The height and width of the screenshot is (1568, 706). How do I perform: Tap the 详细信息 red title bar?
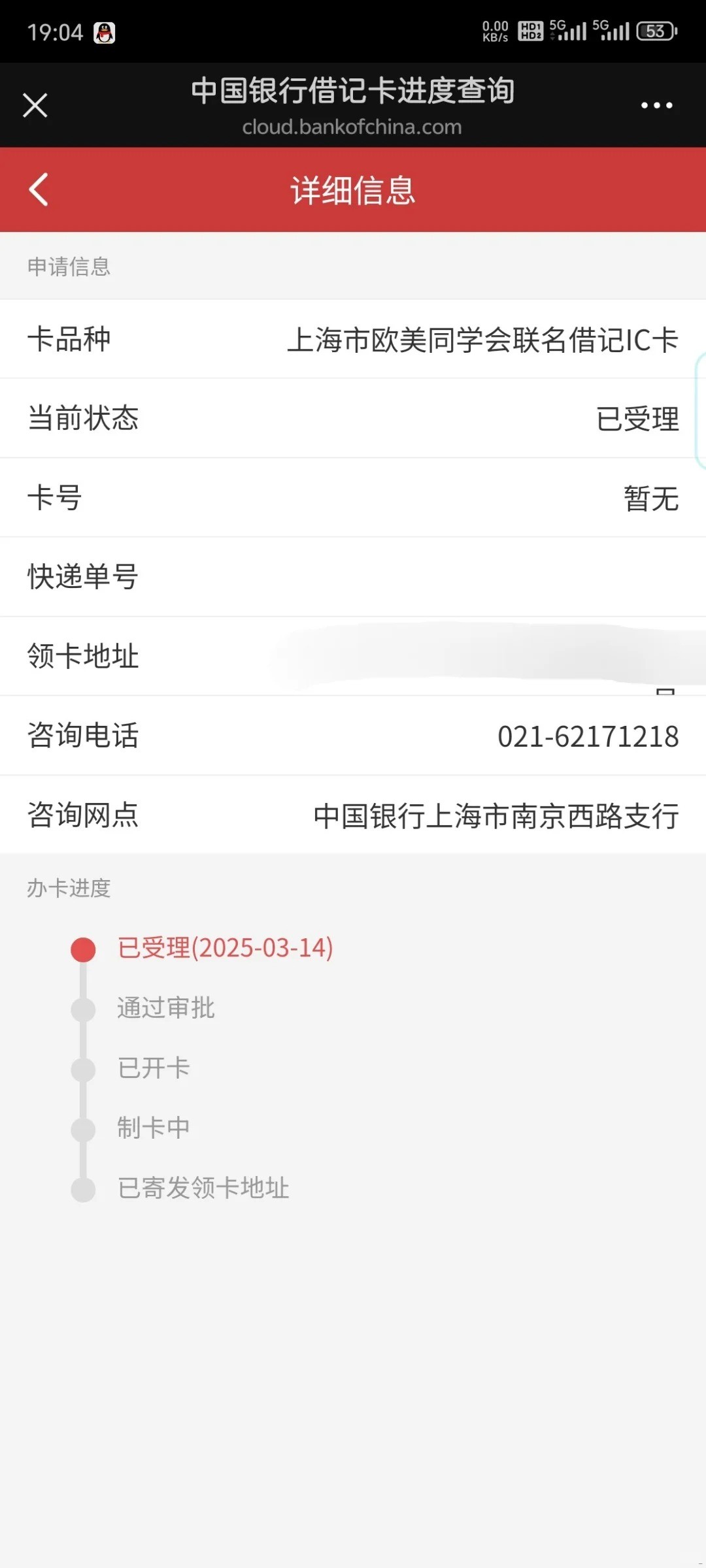tap(353, 190)
